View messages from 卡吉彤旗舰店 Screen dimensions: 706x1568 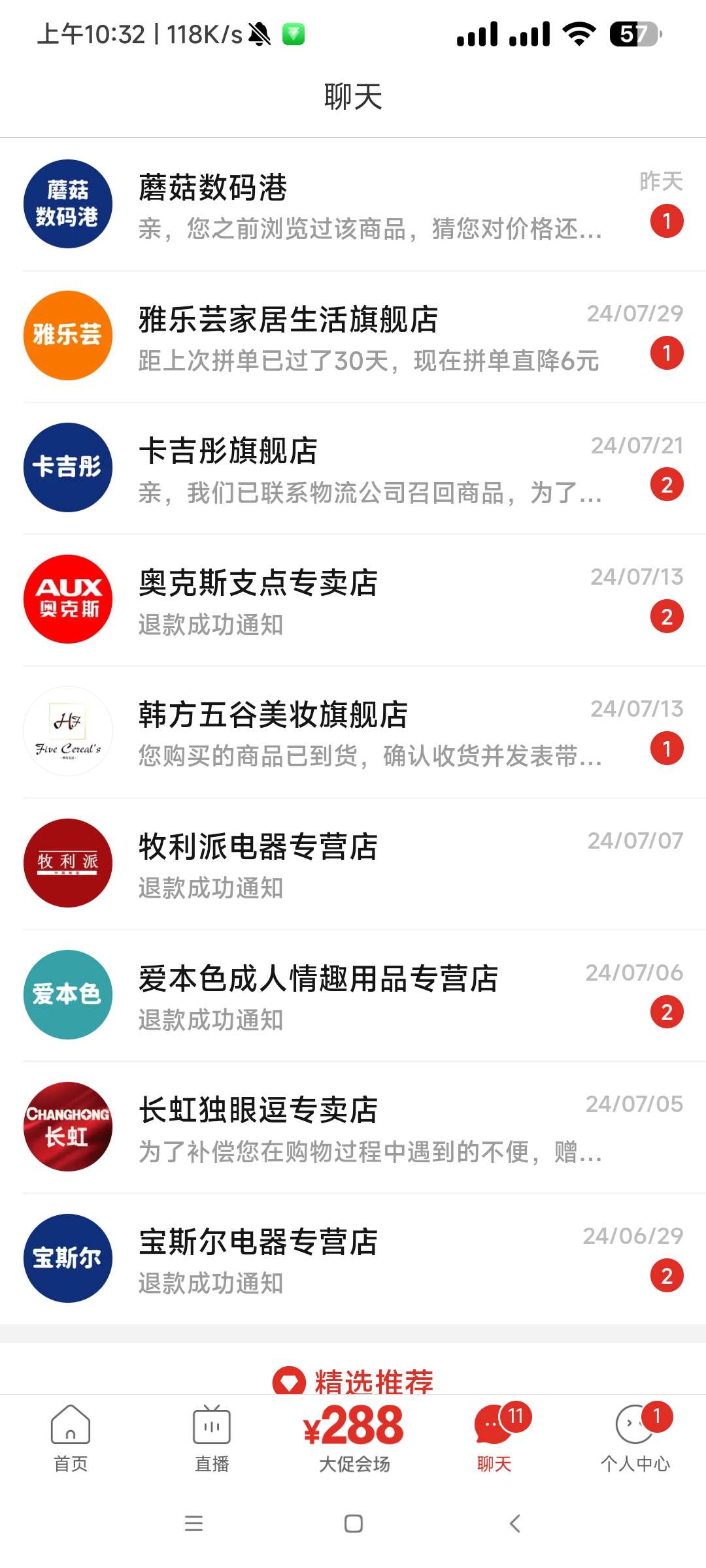pos(353,468)
